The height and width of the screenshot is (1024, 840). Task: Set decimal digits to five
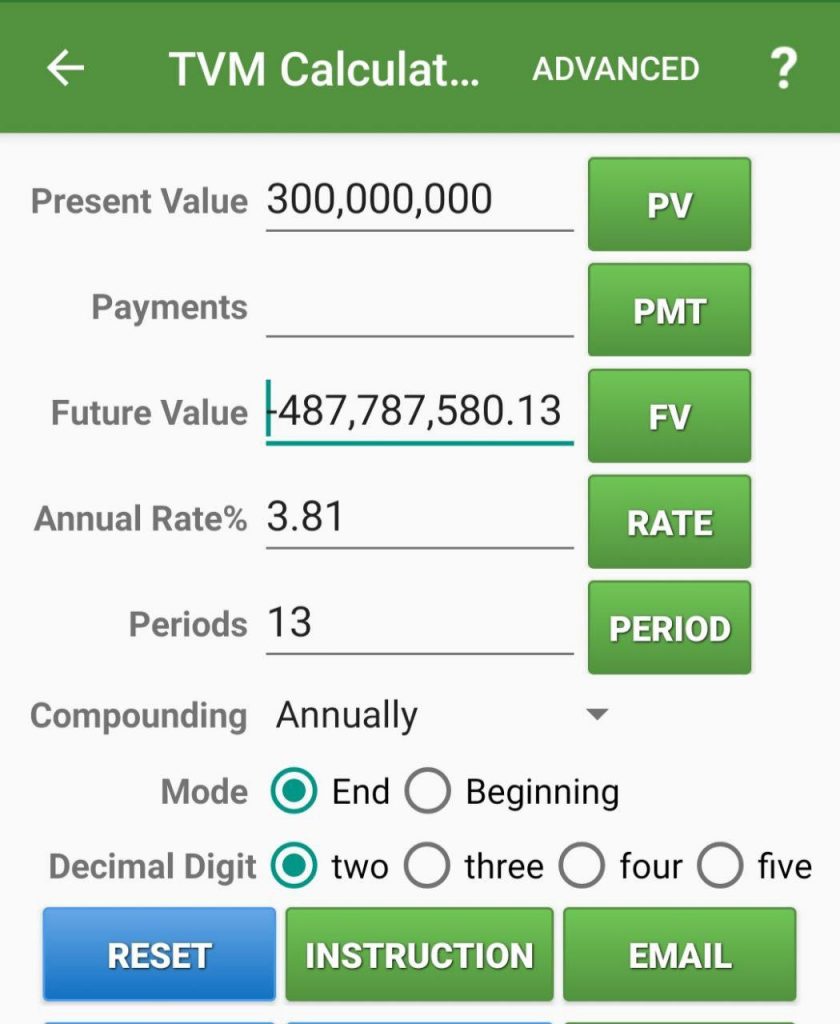(x=720, y=866)
